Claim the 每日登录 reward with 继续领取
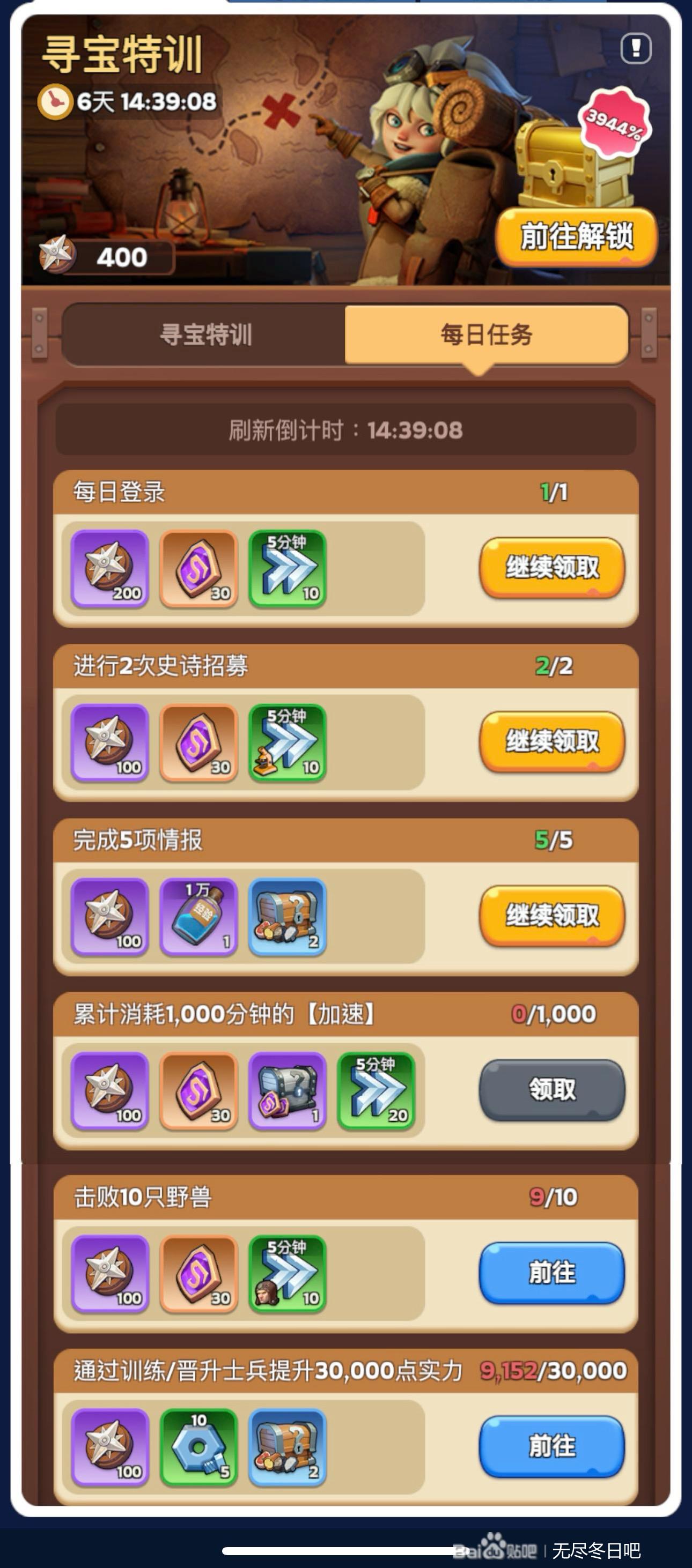The image size is (692, 1568). point(552,568)
